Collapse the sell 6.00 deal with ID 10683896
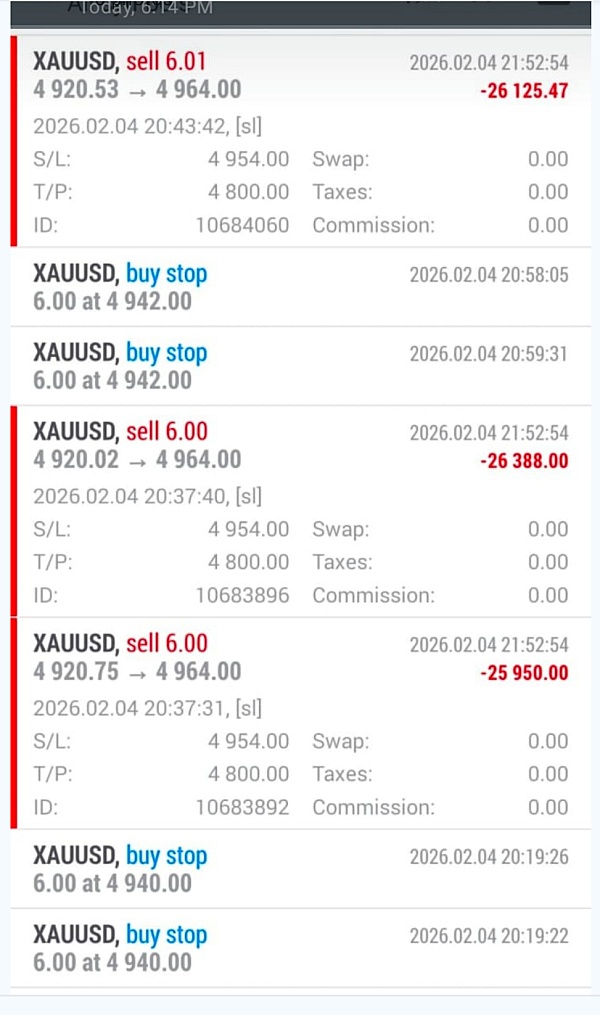Viewport: 600px width, 1015px height. [x=300, y=446]
